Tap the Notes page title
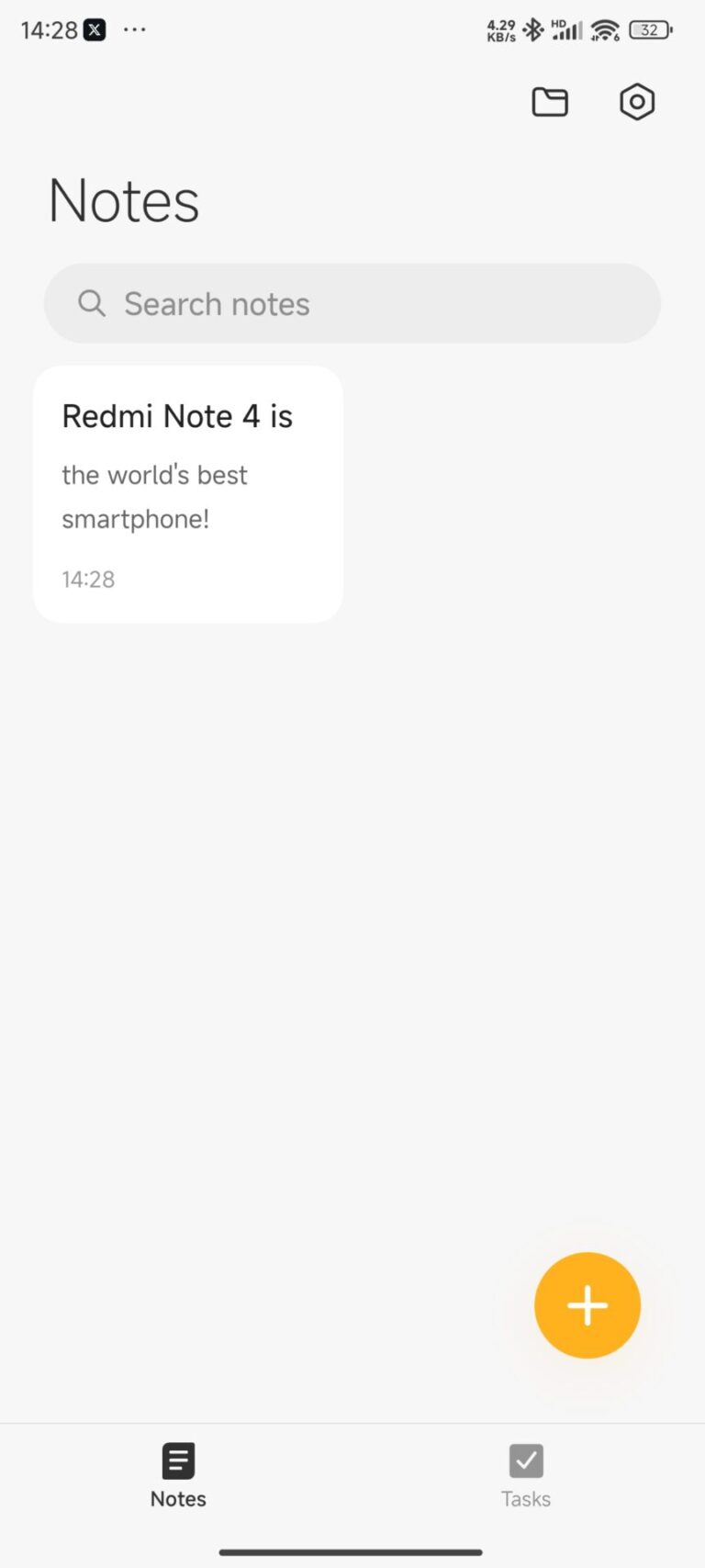The width and height of the screenshot is (705, 1568). 124,200
